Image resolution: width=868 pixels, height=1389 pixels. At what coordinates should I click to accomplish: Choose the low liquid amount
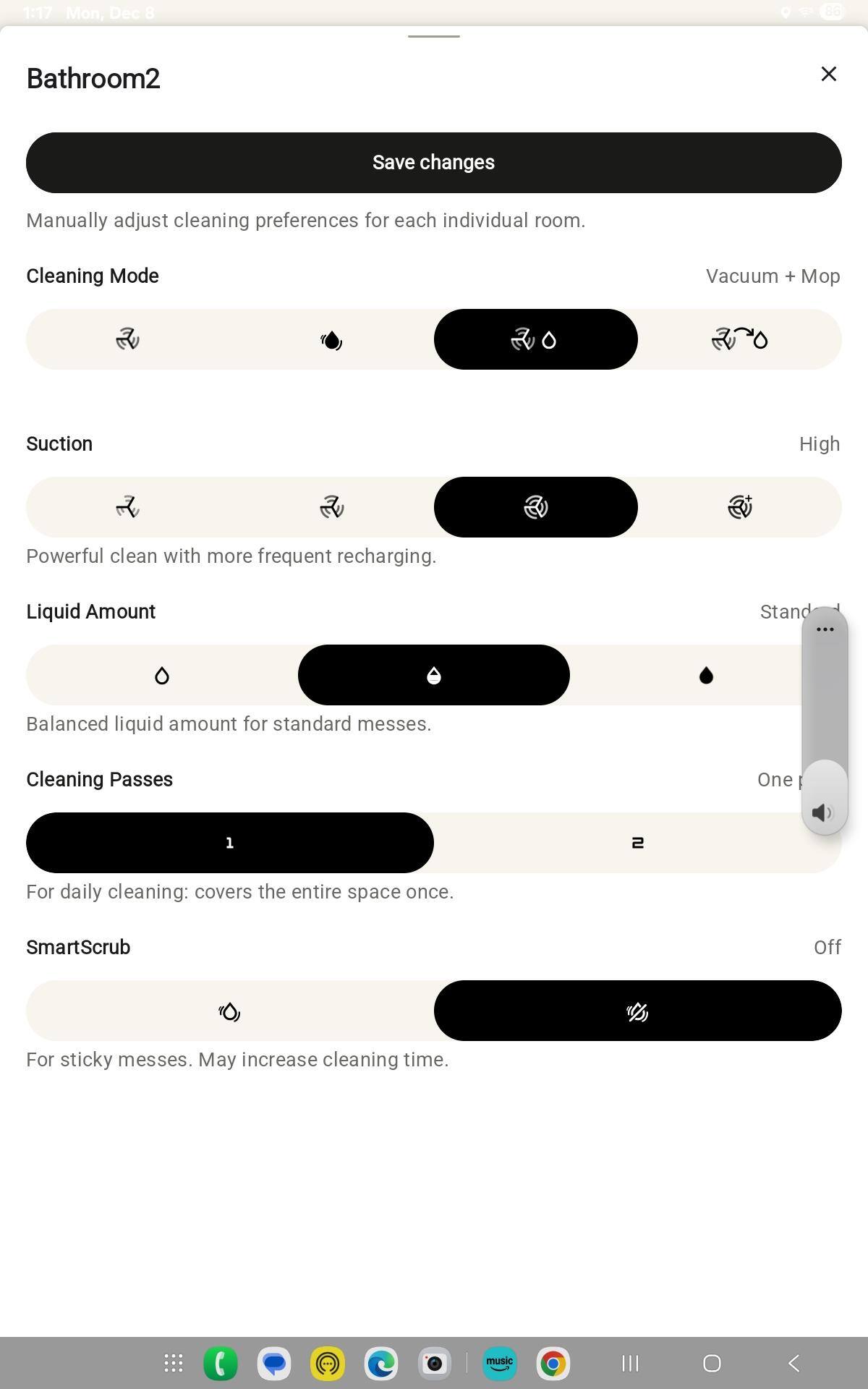[162, 675]
